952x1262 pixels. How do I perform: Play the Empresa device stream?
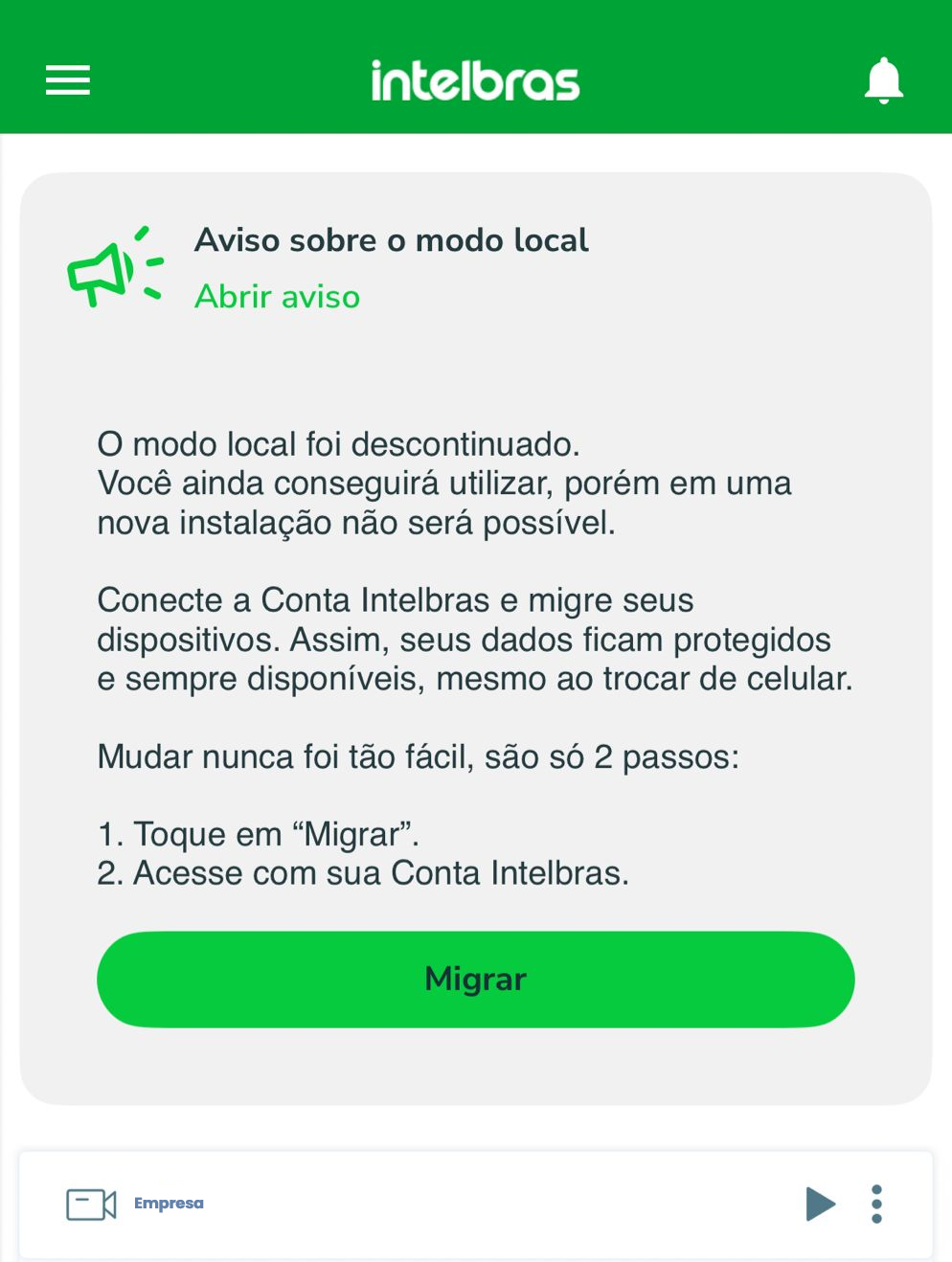point(820,1204)
